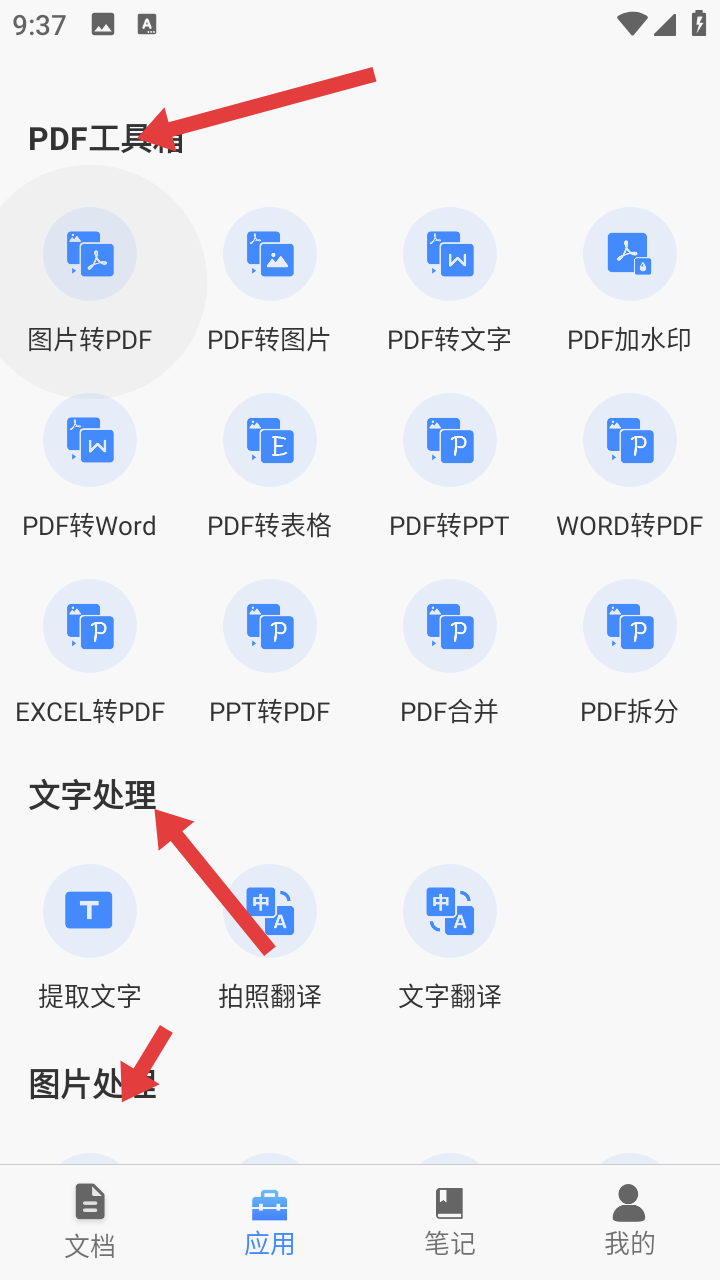Open EXCEL转PDF tool
Screen dimensions: 720x1280
90,652
